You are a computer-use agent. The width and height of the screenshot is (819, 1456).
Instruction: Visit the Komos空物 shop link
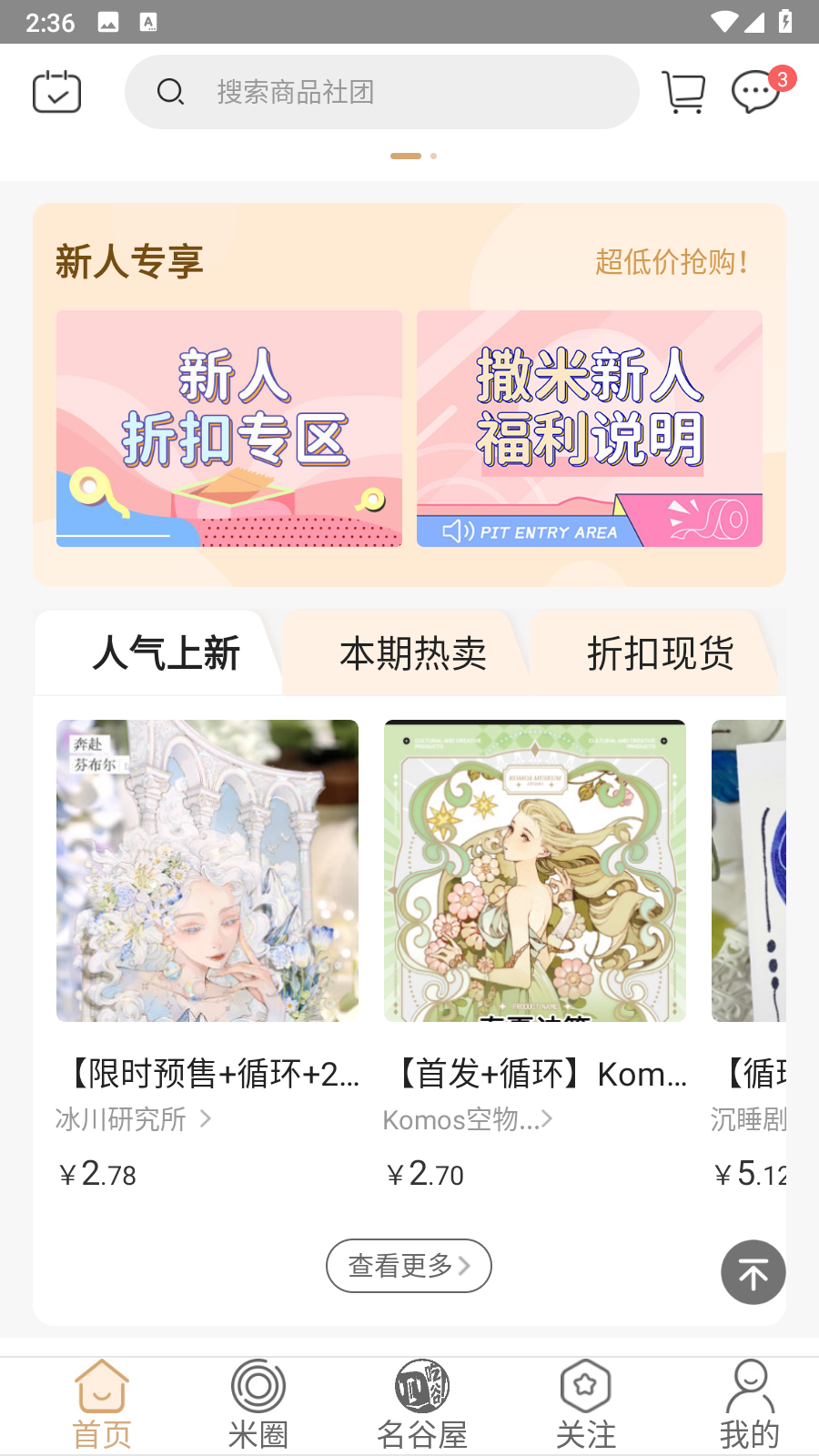pyautogui.click(x=467, y=1119)
